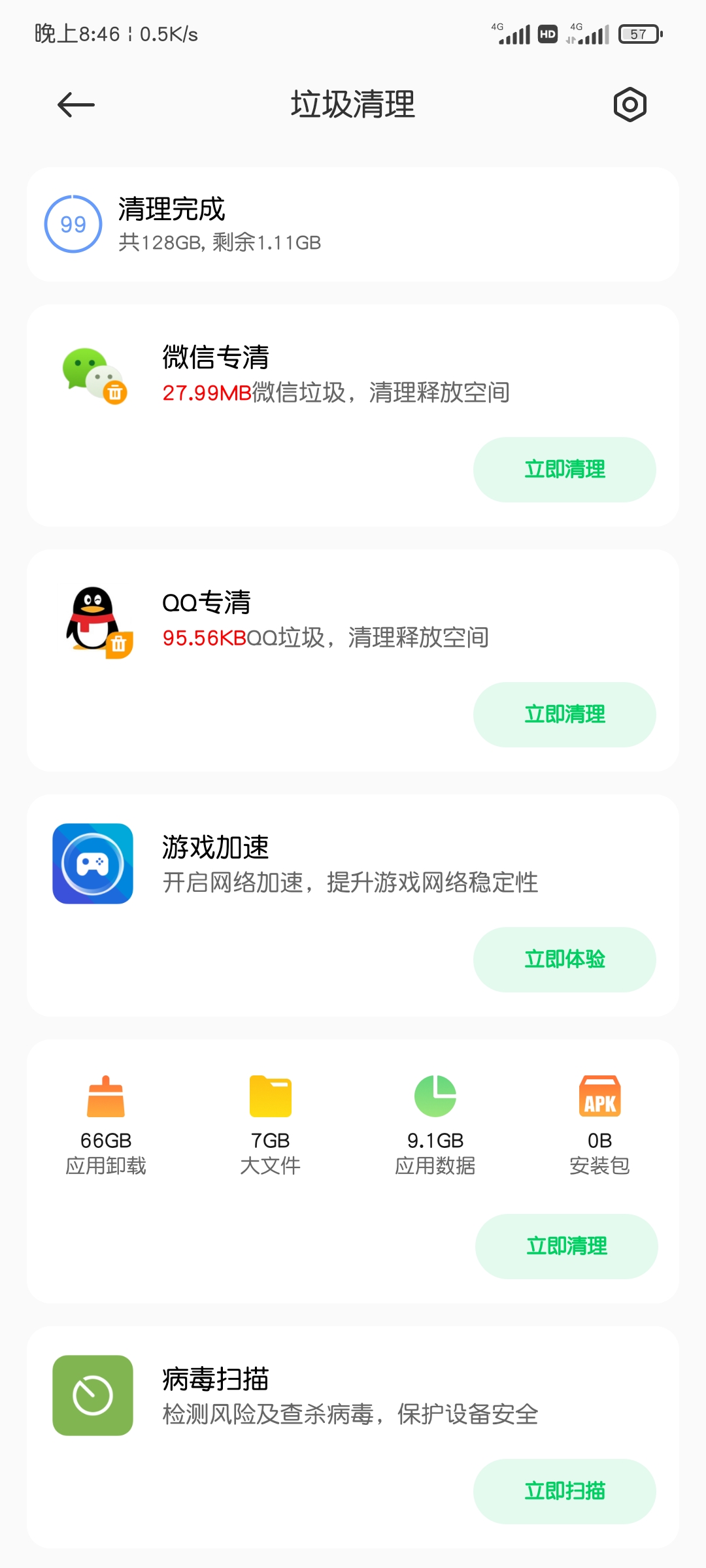
Task: Tap 立即体验 for 游戏加速
Action: 565,960
